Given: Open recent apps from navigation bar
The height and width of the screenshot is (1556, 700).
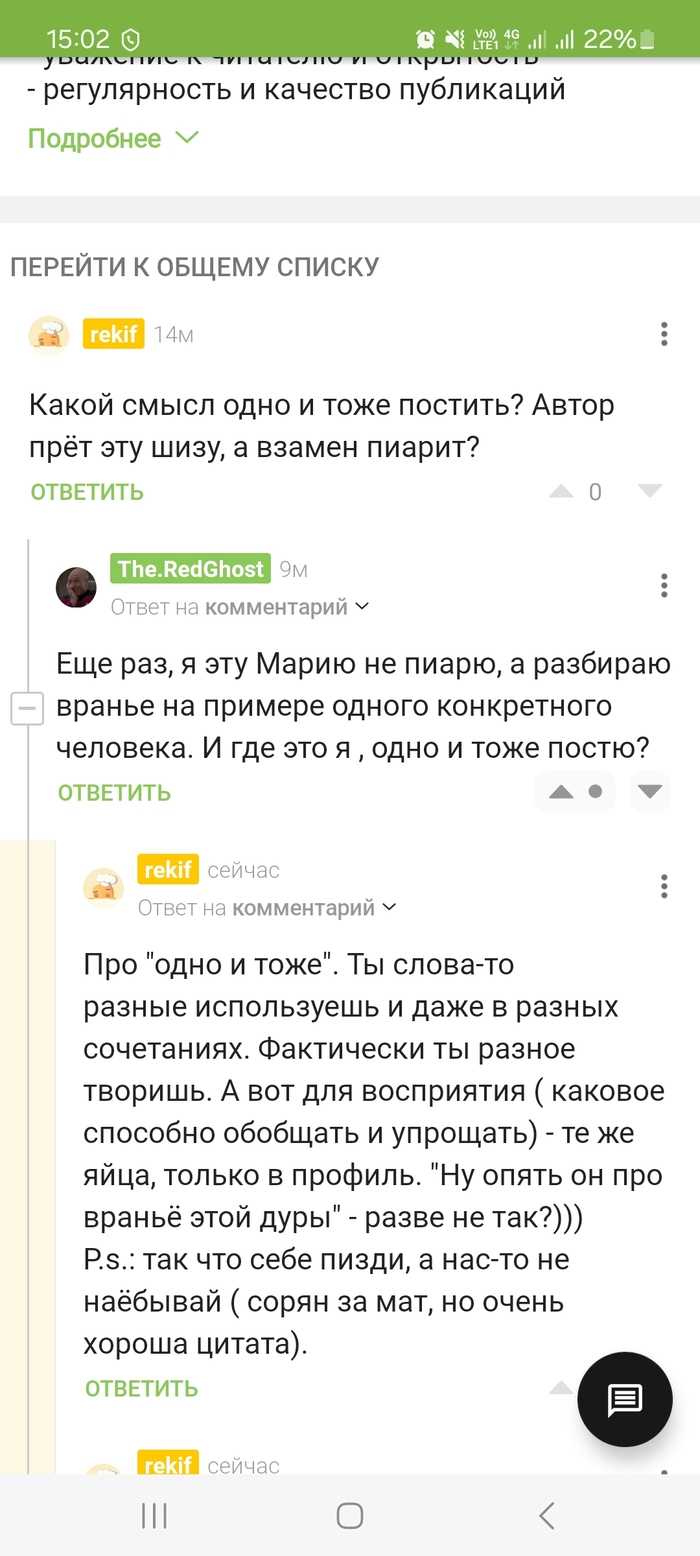Looking at the screenshot, I should point(154,1516).
